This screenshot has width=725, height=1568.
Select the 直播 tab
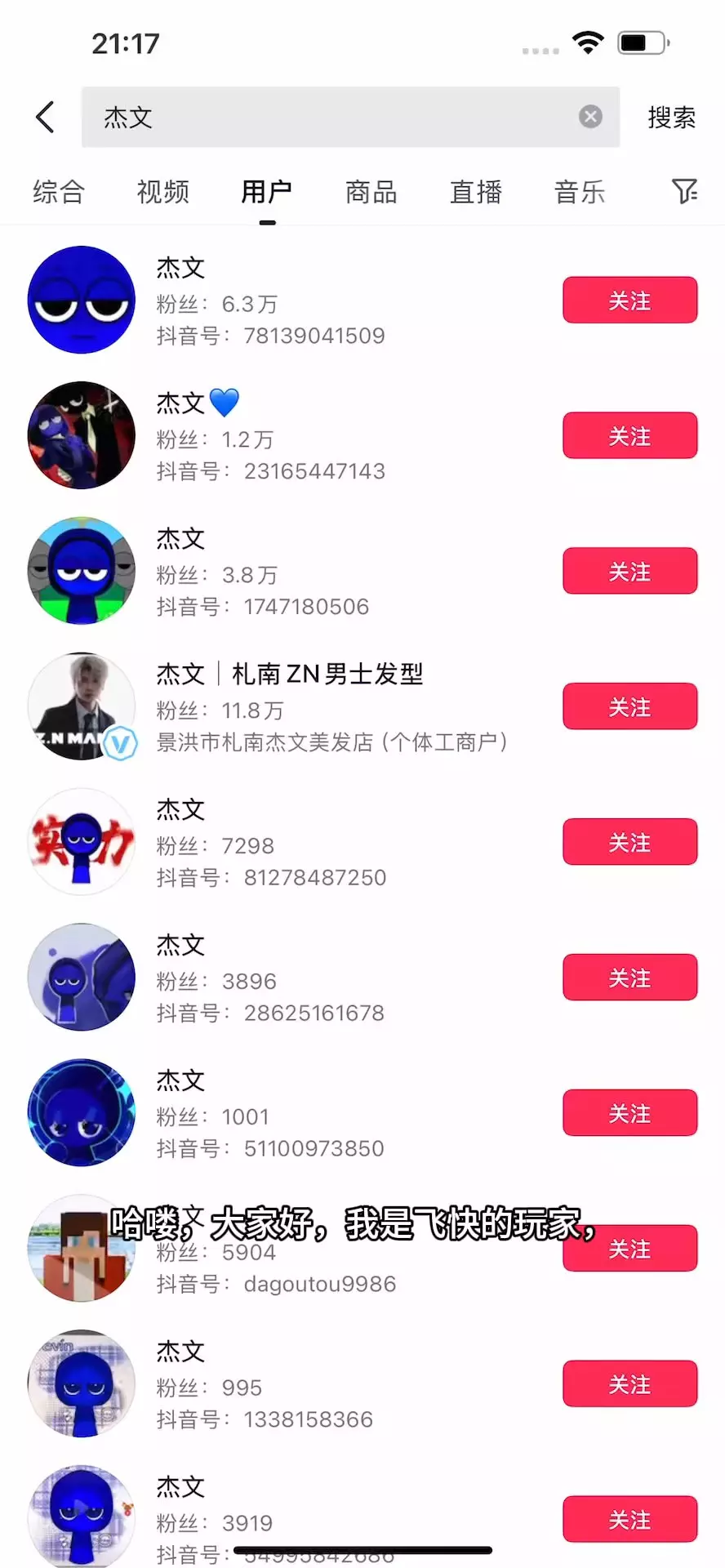click(475, 193)
